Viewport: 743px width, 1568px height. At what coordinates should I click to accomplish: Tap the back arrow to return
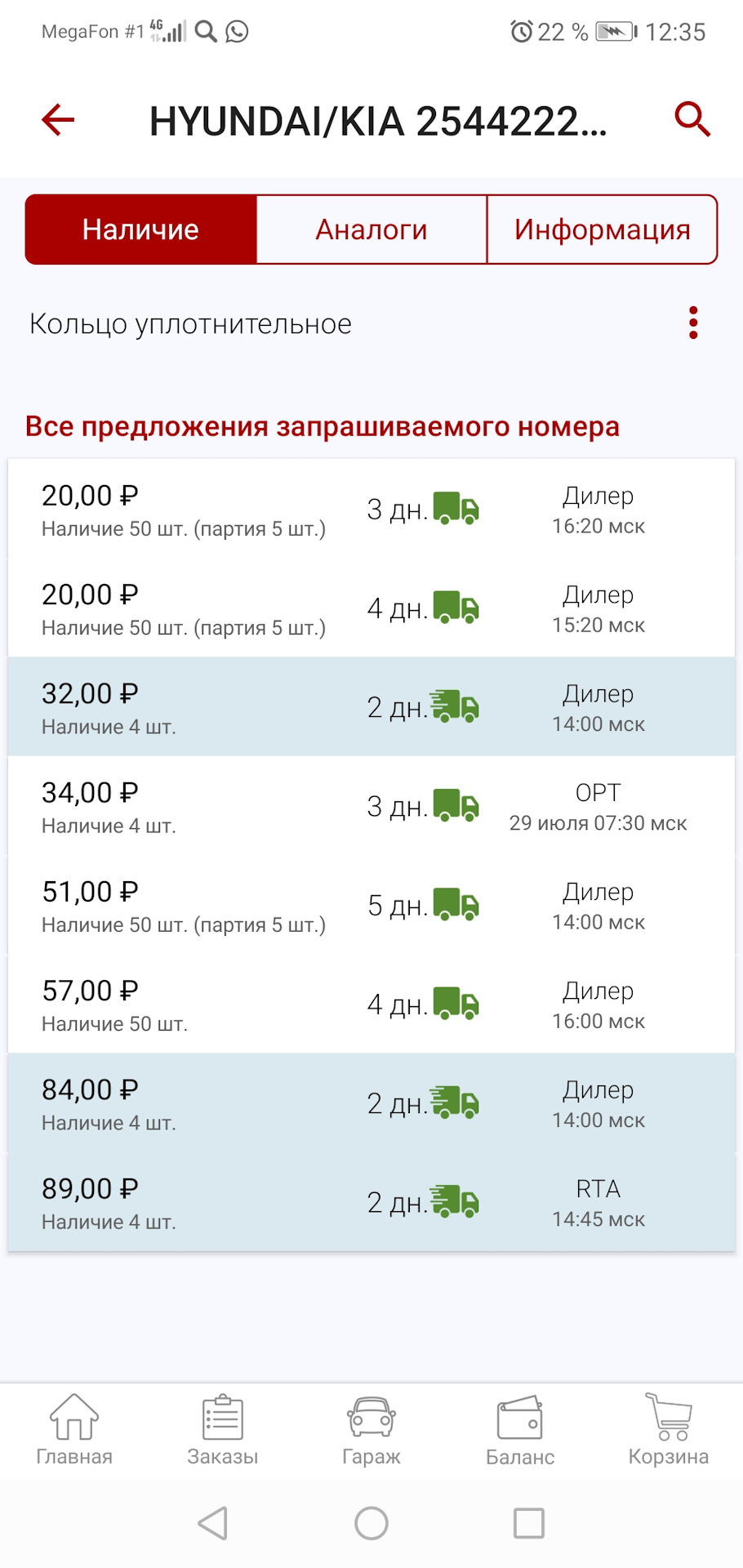click(x=57, y=119)
